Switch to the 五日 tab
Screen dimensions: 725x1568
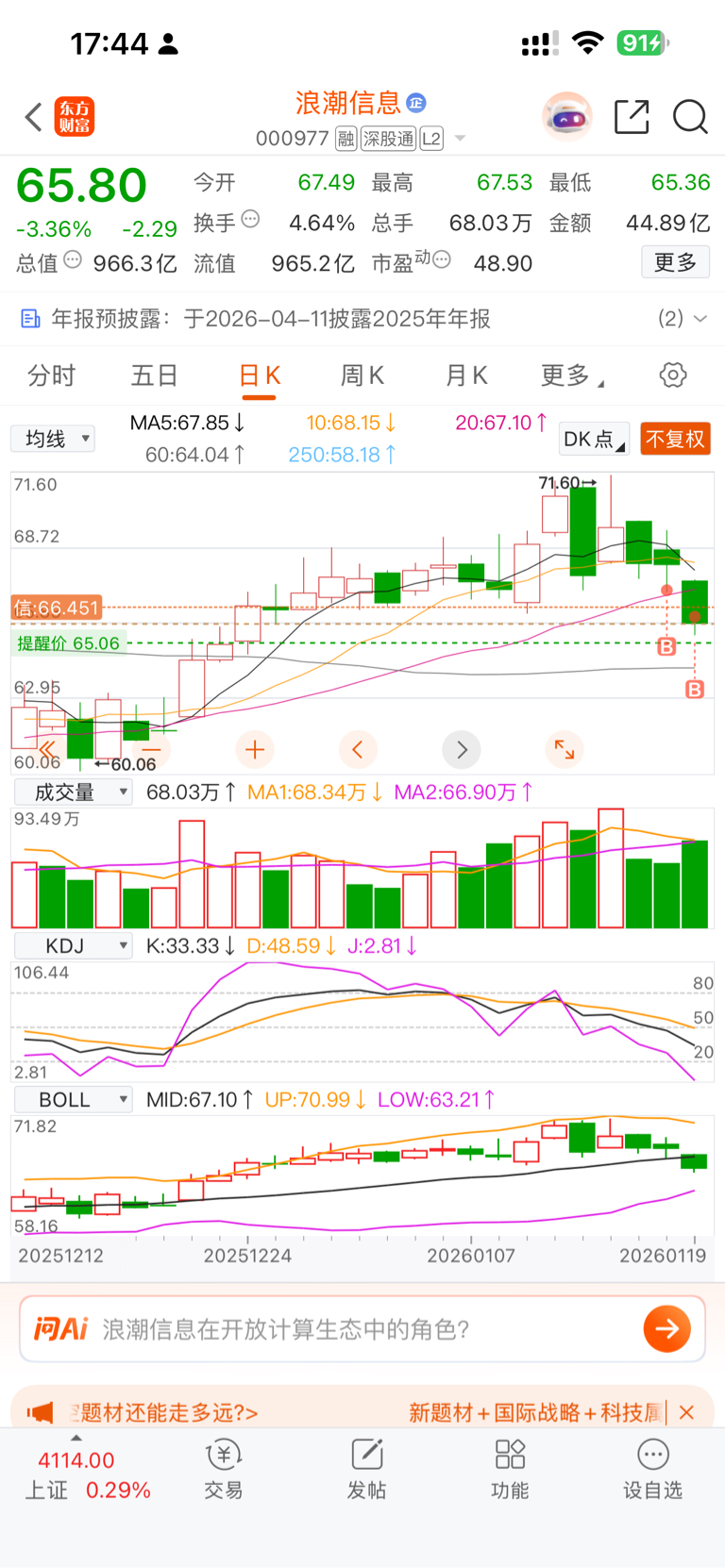154,375
